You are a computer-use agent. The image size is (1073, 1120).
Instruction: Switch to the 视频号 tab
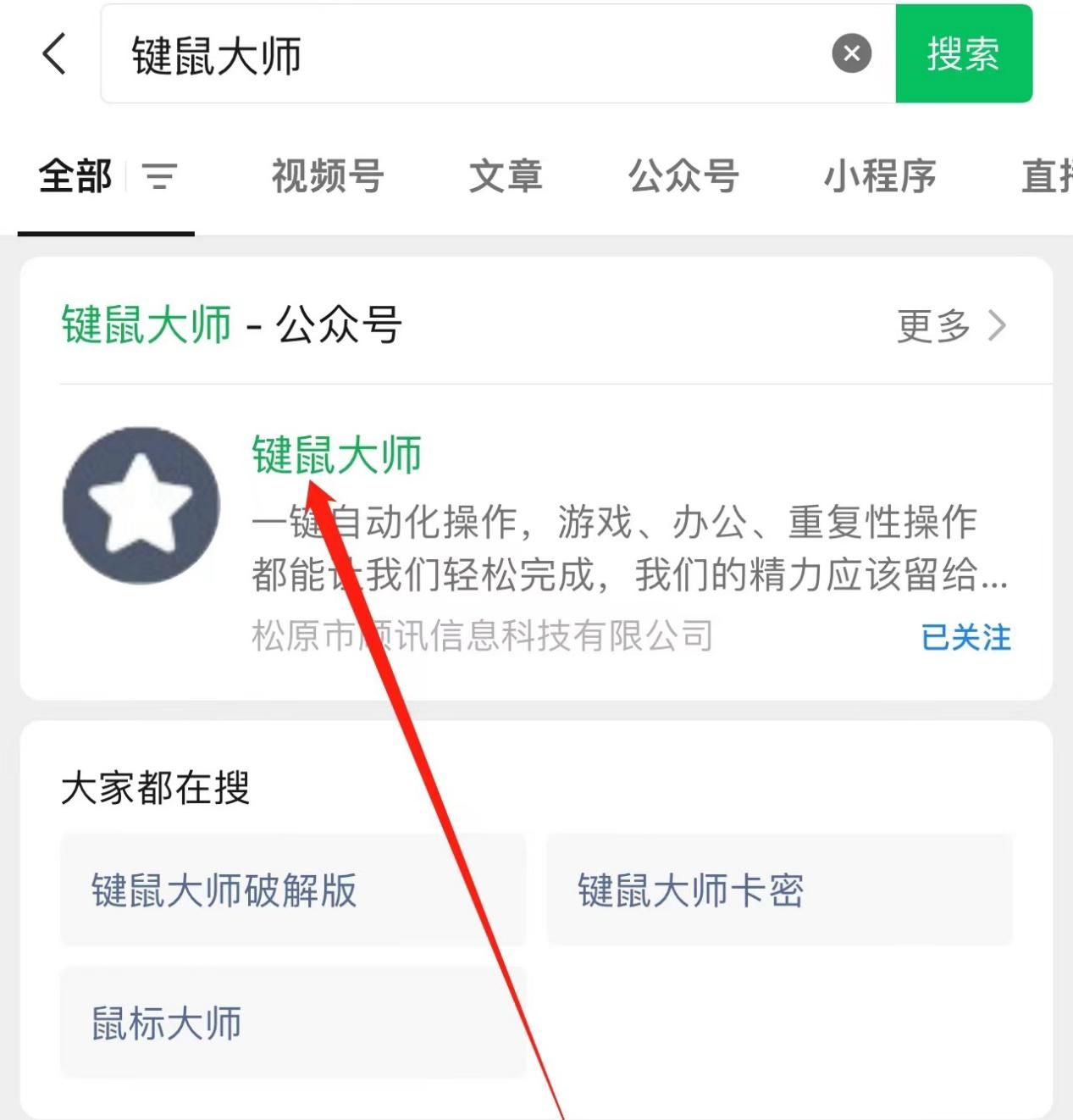coord(327,176)
